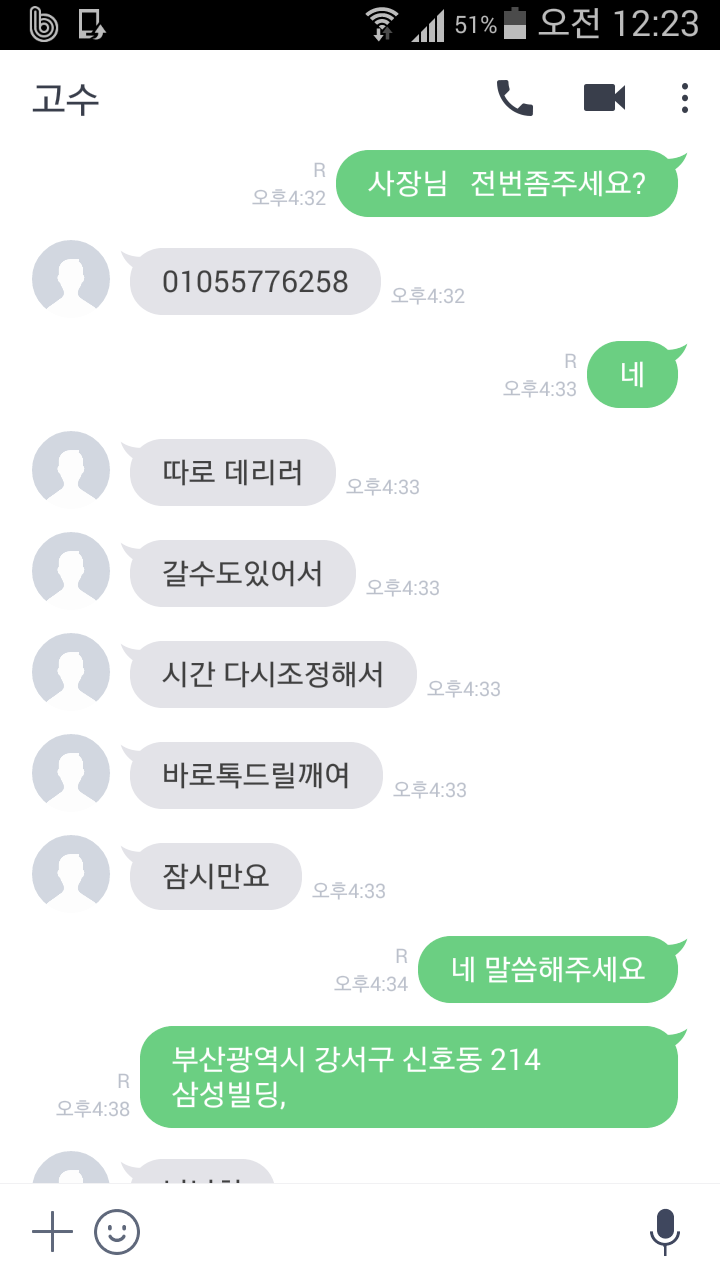Start a voice call with 고수

515,98
